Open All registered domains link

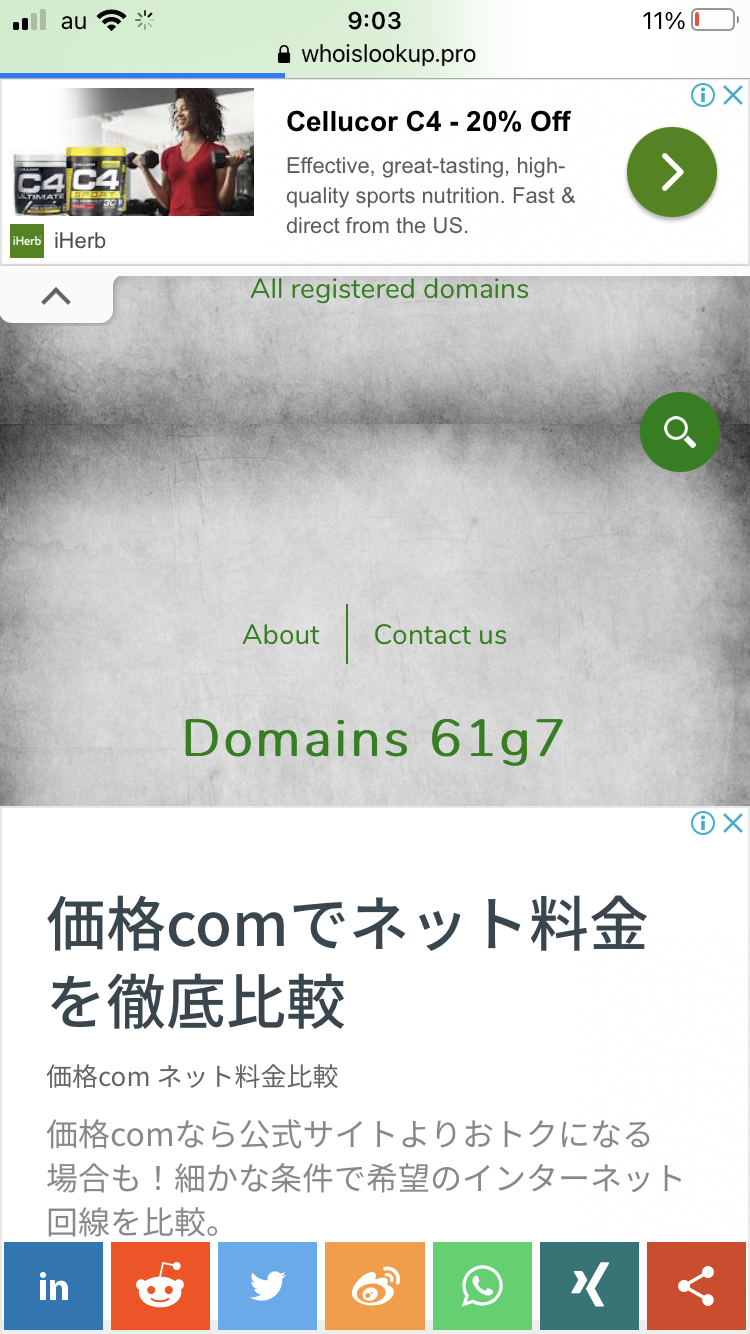389,290
